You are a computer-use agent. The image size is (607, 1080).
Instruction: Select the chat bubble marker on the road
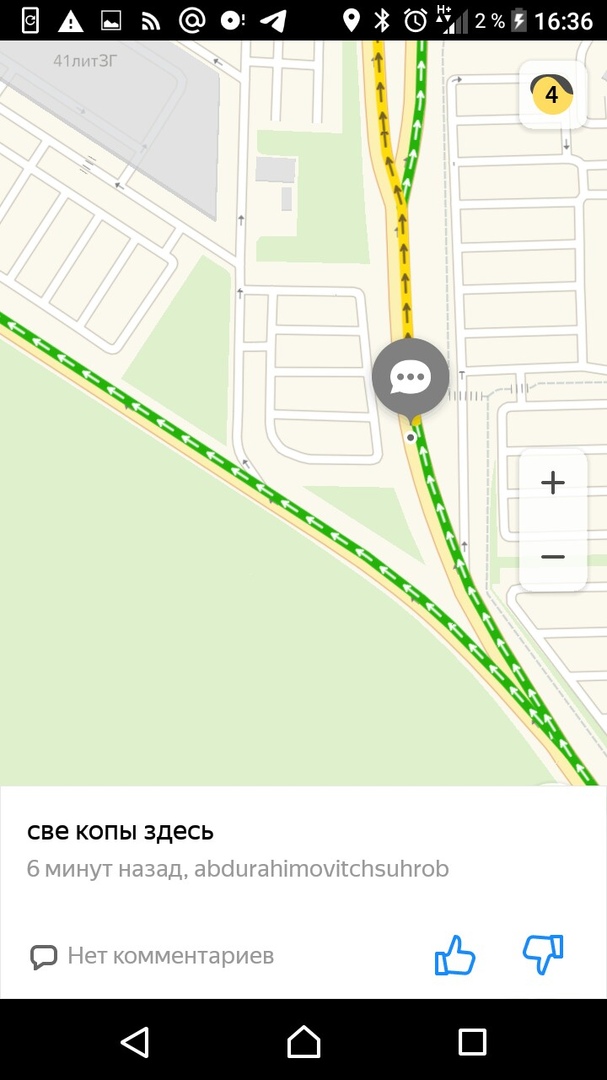(410, 378)
